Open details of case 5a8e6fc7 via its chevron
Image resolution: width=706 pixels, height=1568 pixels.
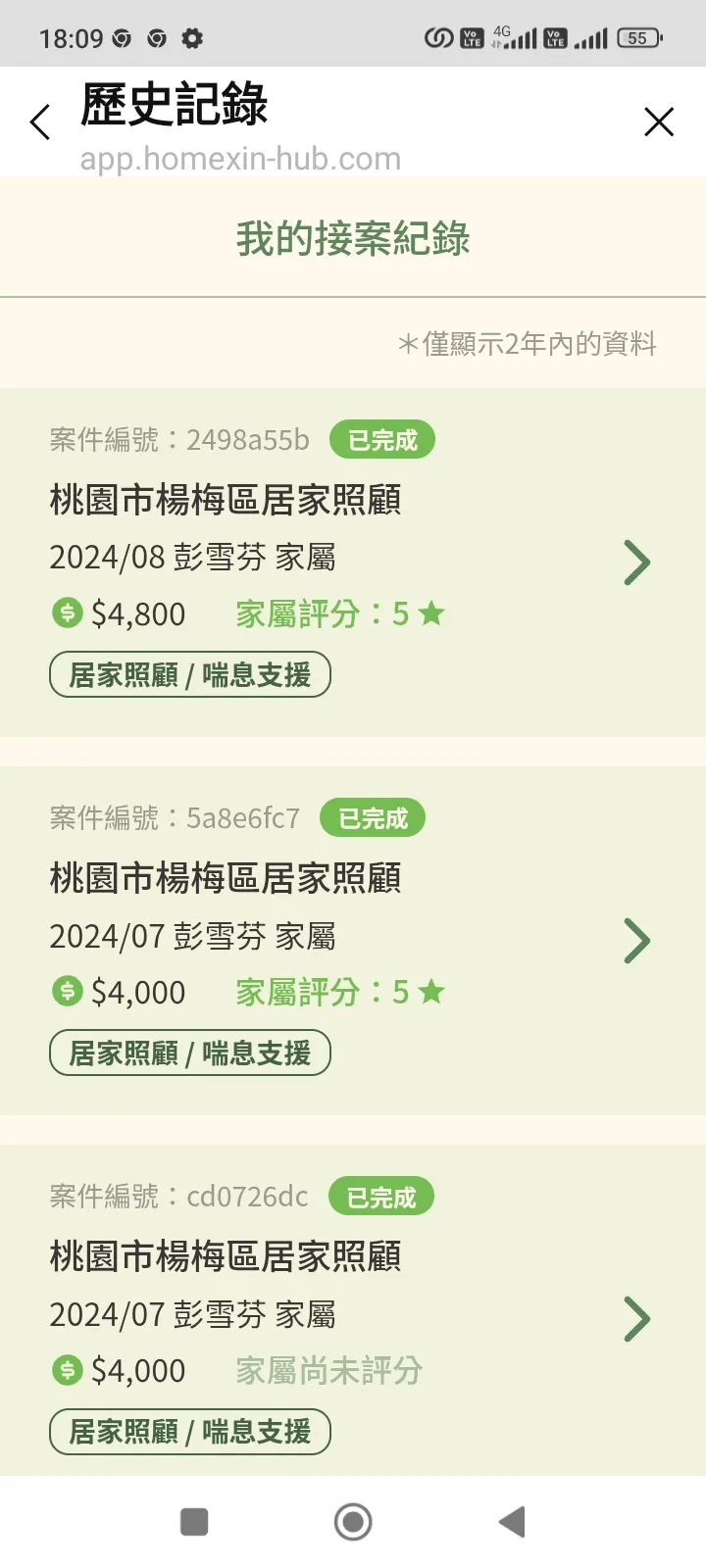pyautogui.click(x=636, y=941)
